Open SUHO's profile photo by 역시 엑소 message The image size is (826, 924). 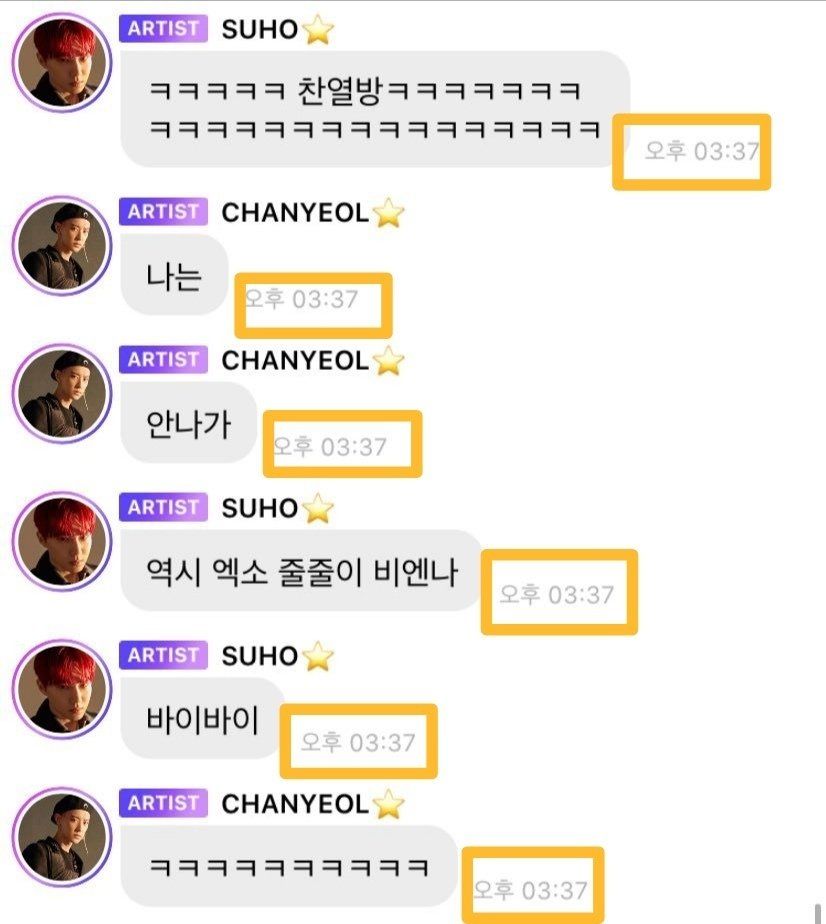[61, 541]
